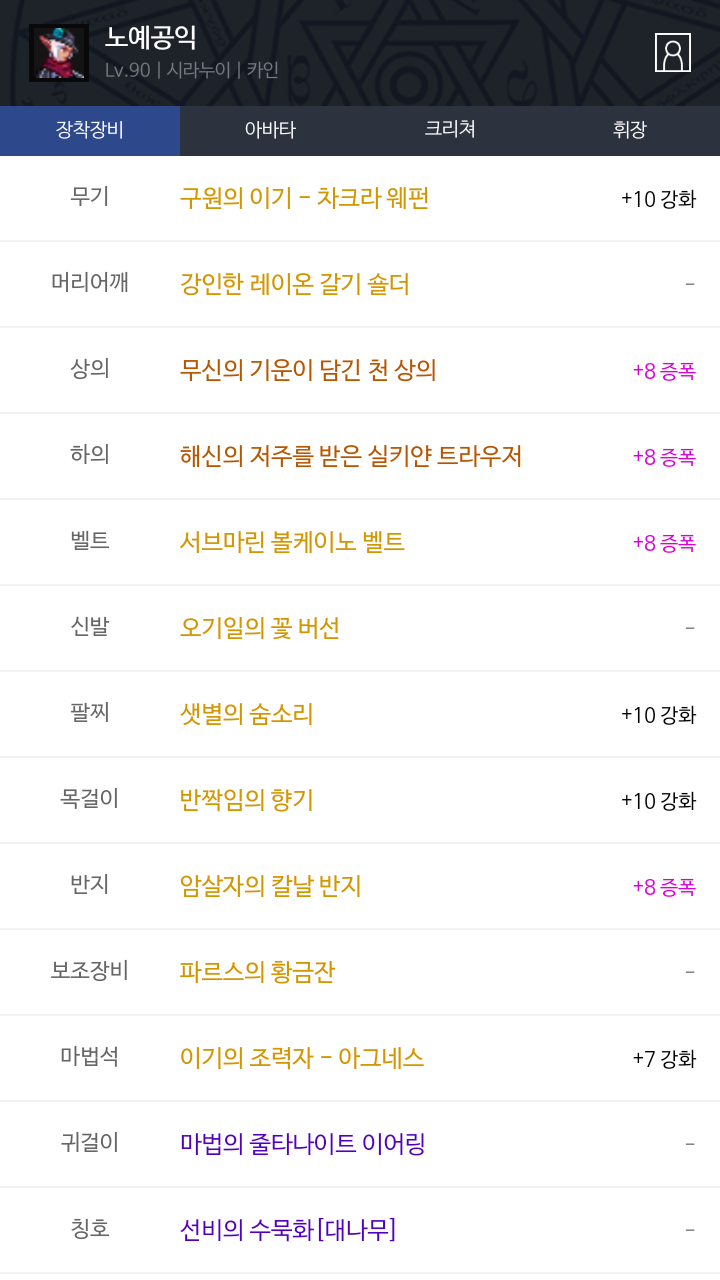Switch to the 휘장 tab

click(x=630, y=130)
